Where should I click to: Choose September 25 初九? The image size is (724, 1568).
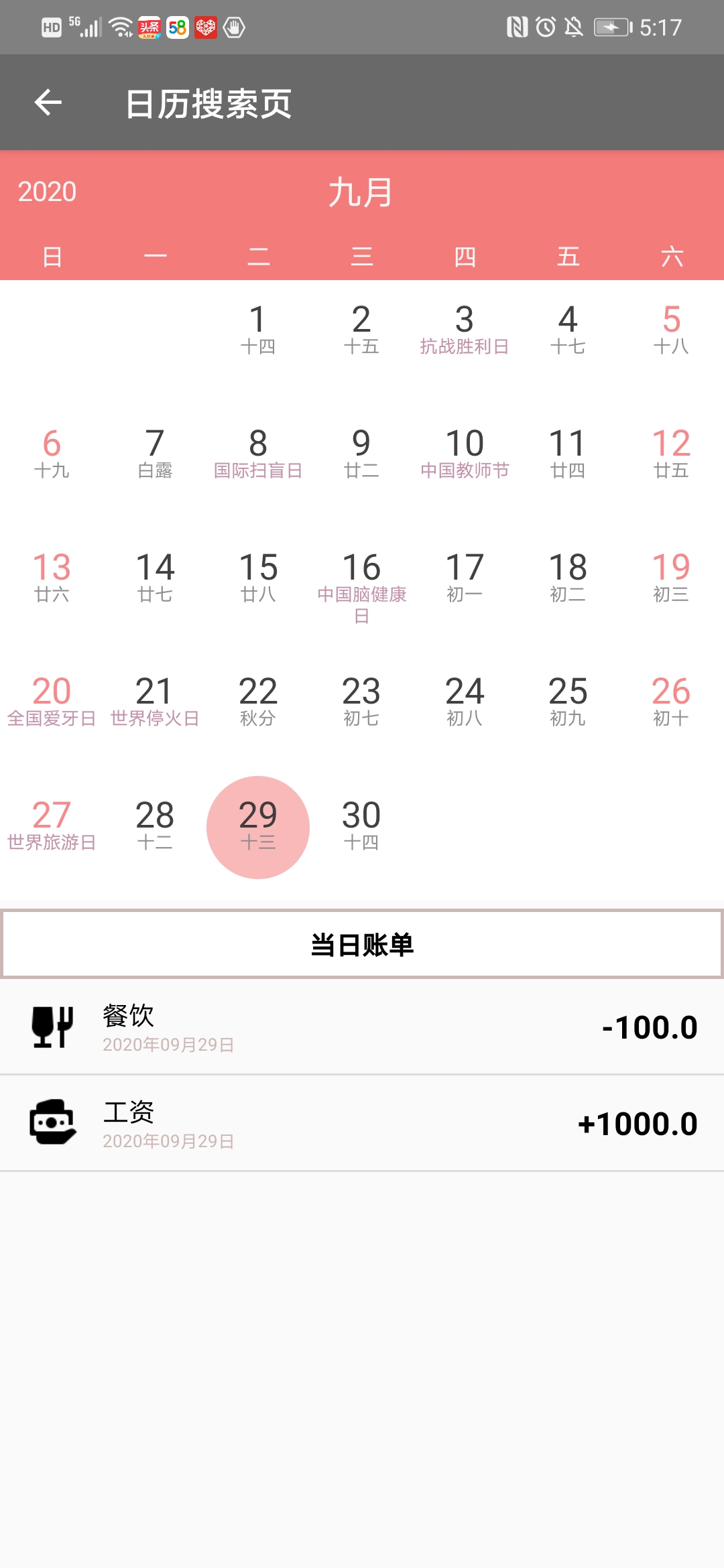pos(568,702)
